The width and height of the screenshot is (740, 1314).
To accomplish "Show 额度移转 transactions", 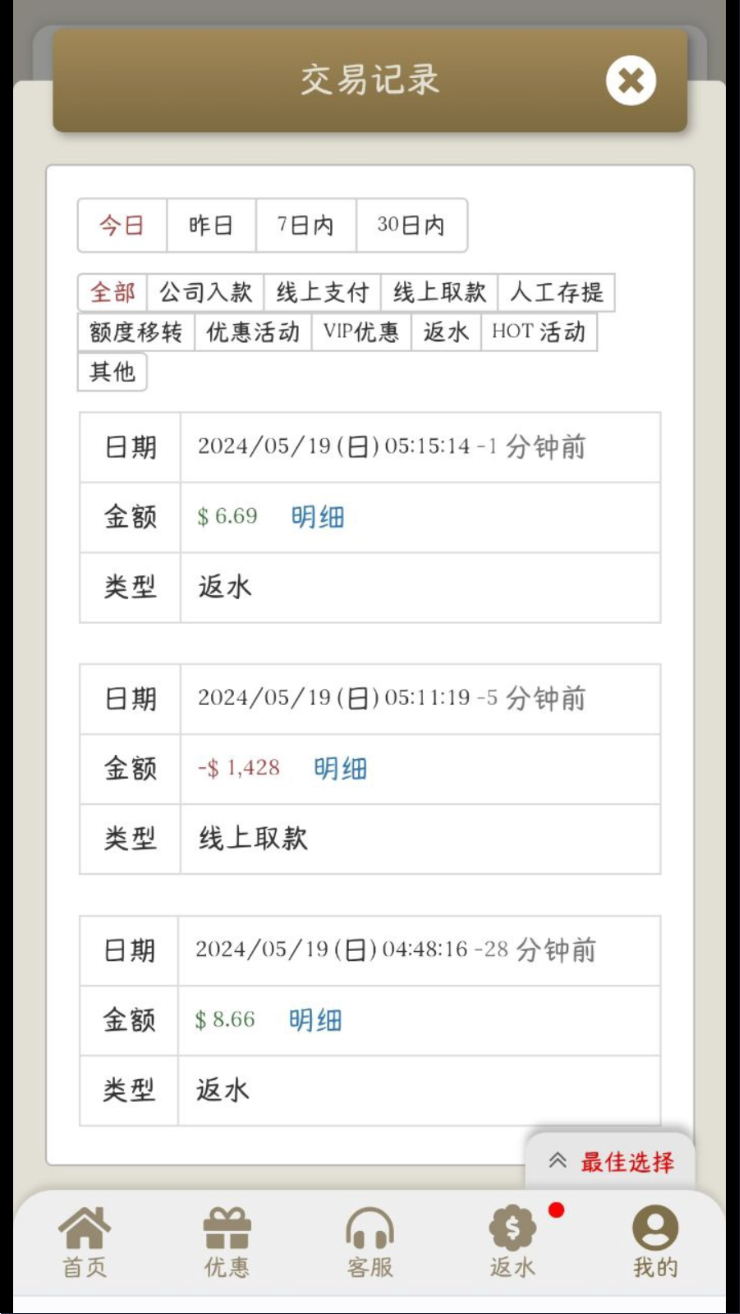I will [136, 332].
